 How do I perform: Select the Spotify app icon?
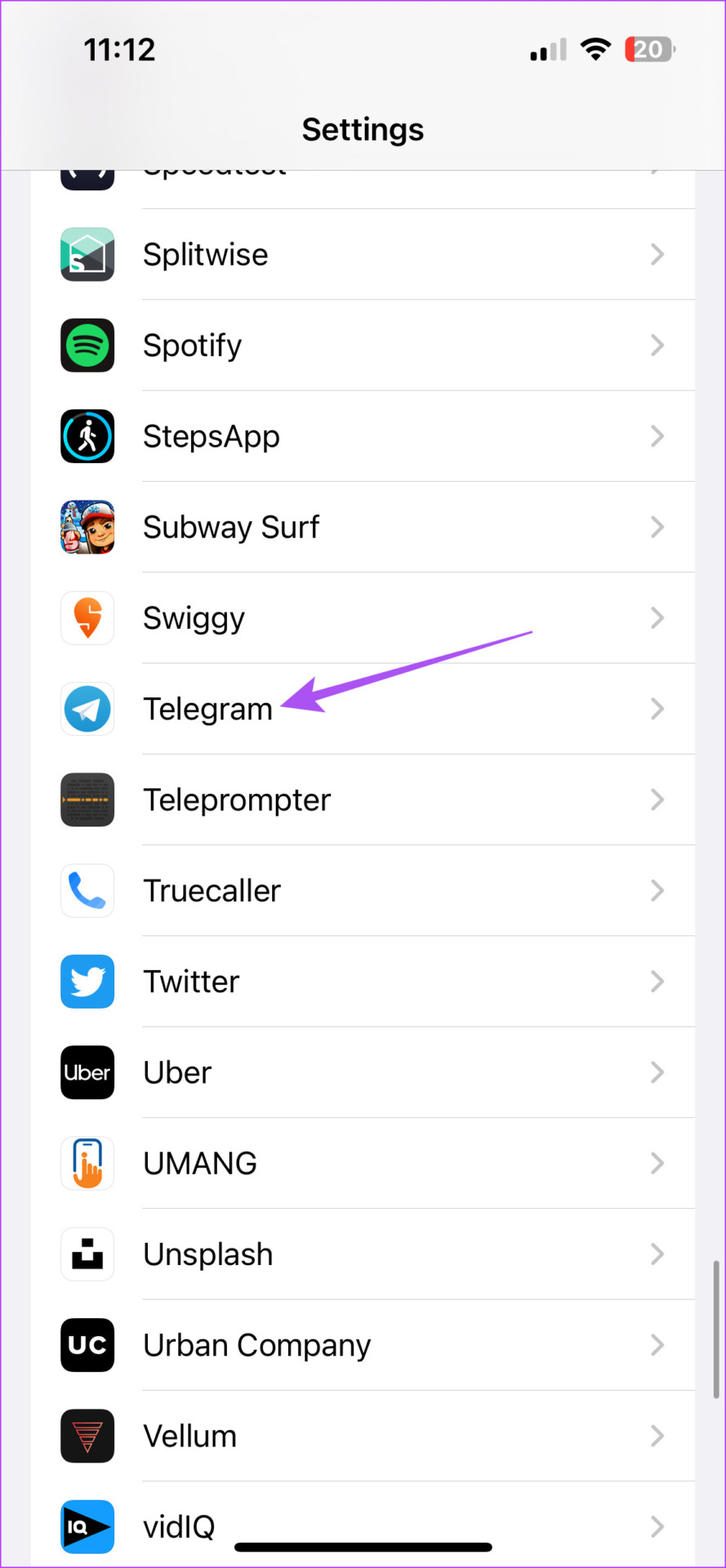[x=87, y=345]
